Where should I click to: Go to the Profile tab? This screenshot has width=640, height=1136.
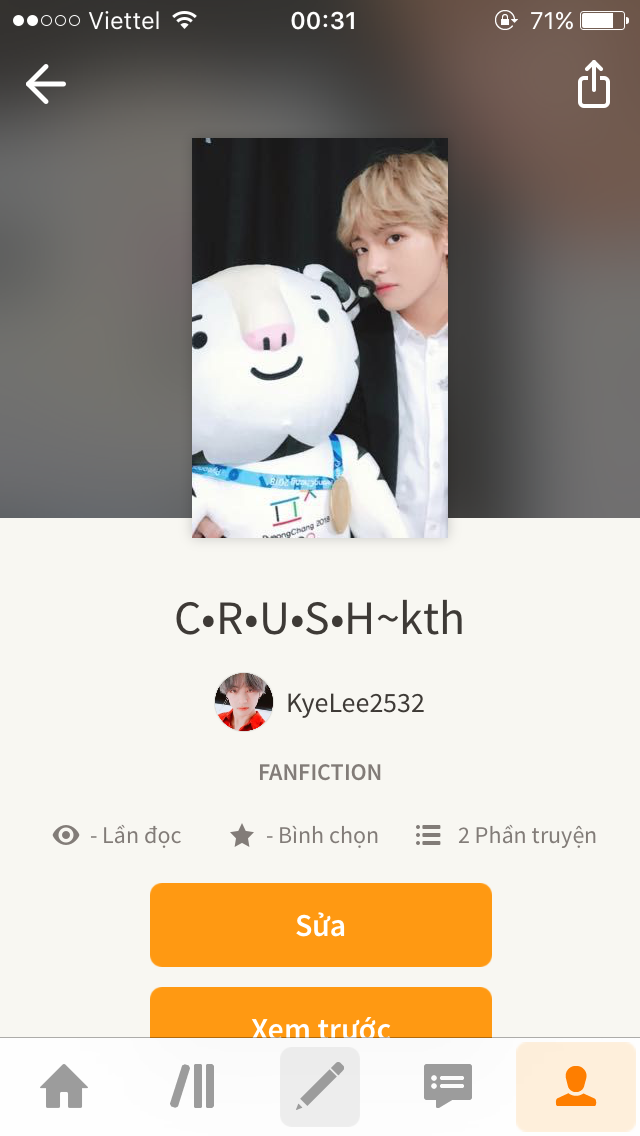tap(575, 1087)
